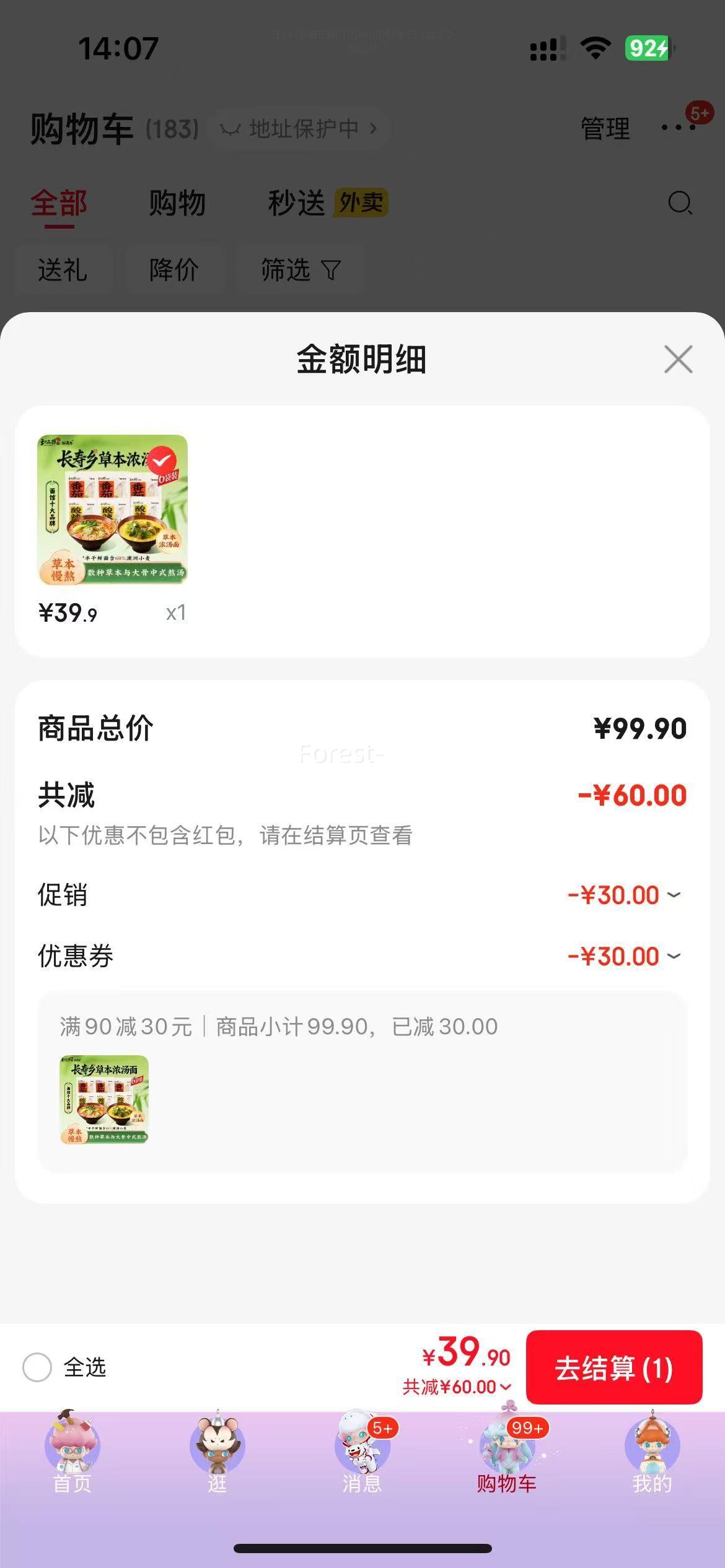Go to the 我的 profile tab
Viewport: 725px width, 1568px height.
[652, 1452]
